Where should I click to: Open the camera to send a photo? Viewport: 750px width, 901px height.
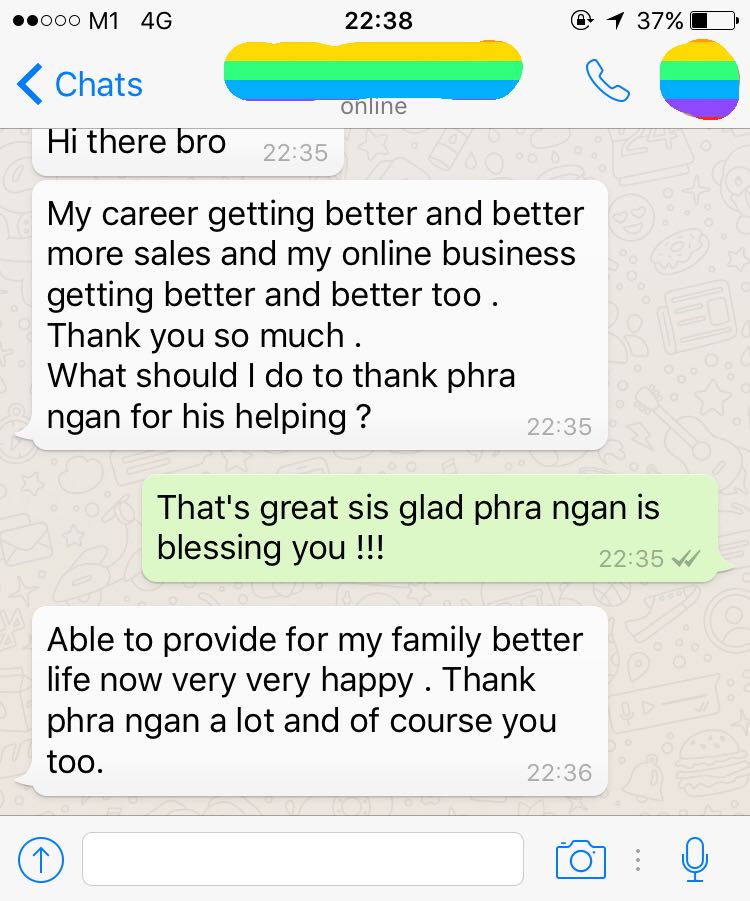point(580,859)
